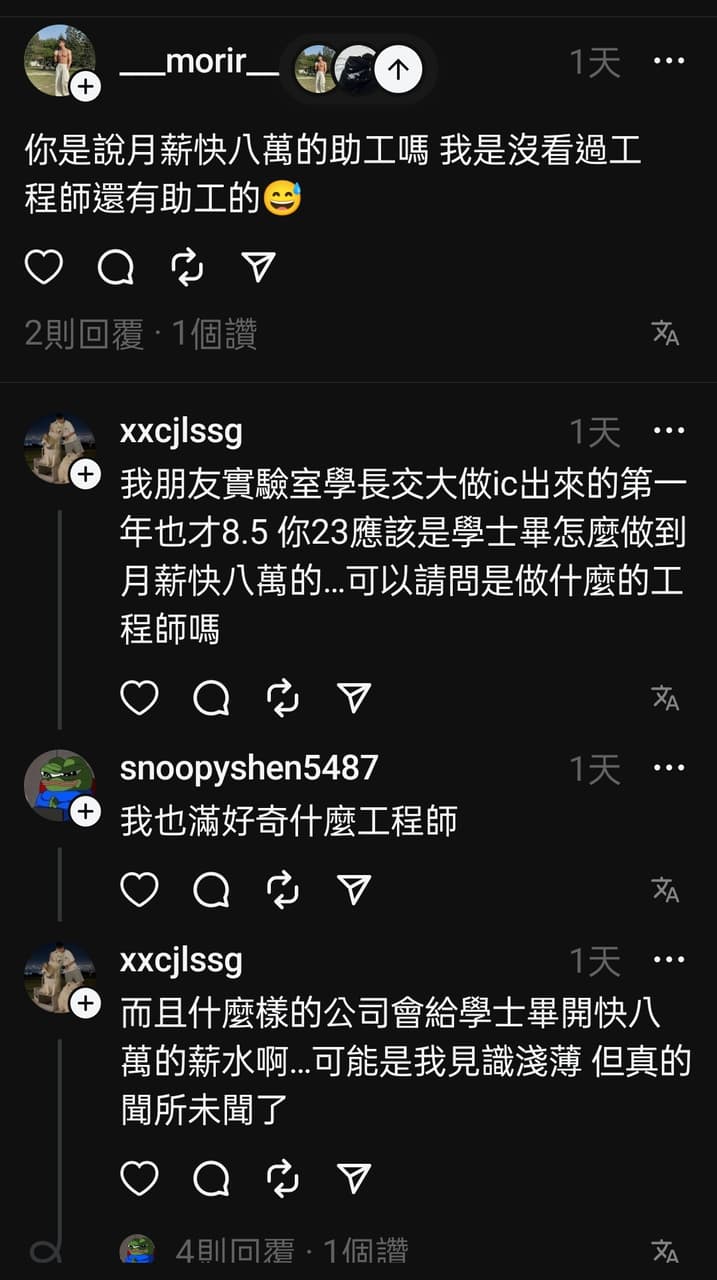Reply to xxcjlssg's comment about 交大做ic
The height and width of the screenshot is (1280, 717).
pyautogui.click(x=211, y=698)
